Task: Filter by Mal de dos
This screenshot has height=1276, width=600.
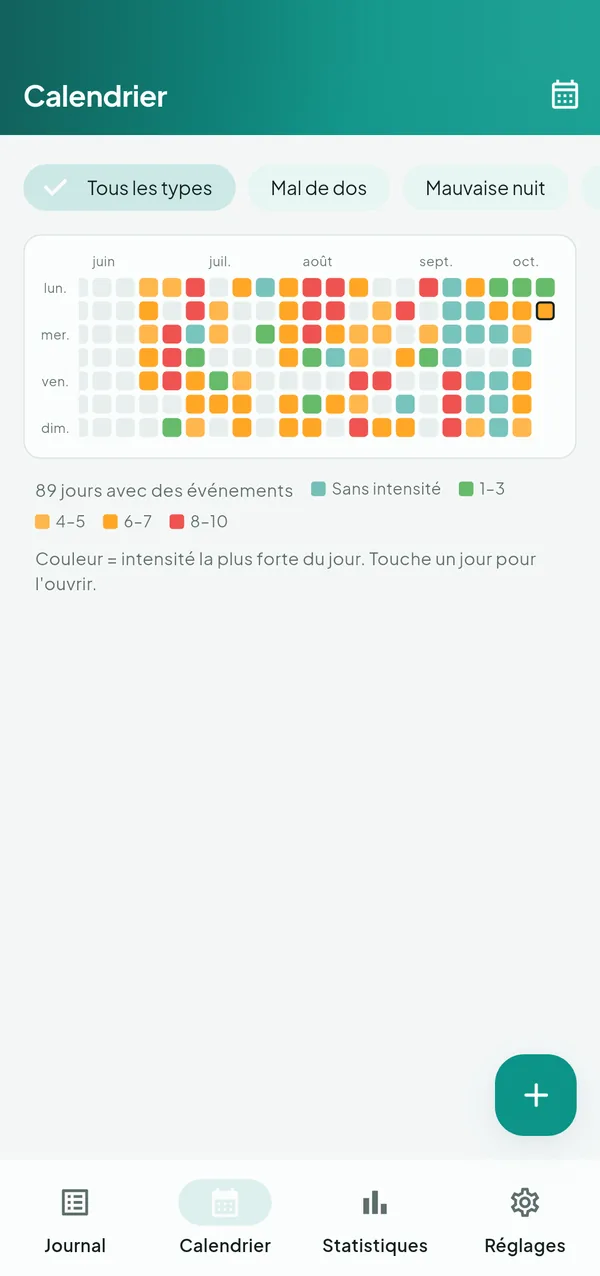Action: click(319, 188)
